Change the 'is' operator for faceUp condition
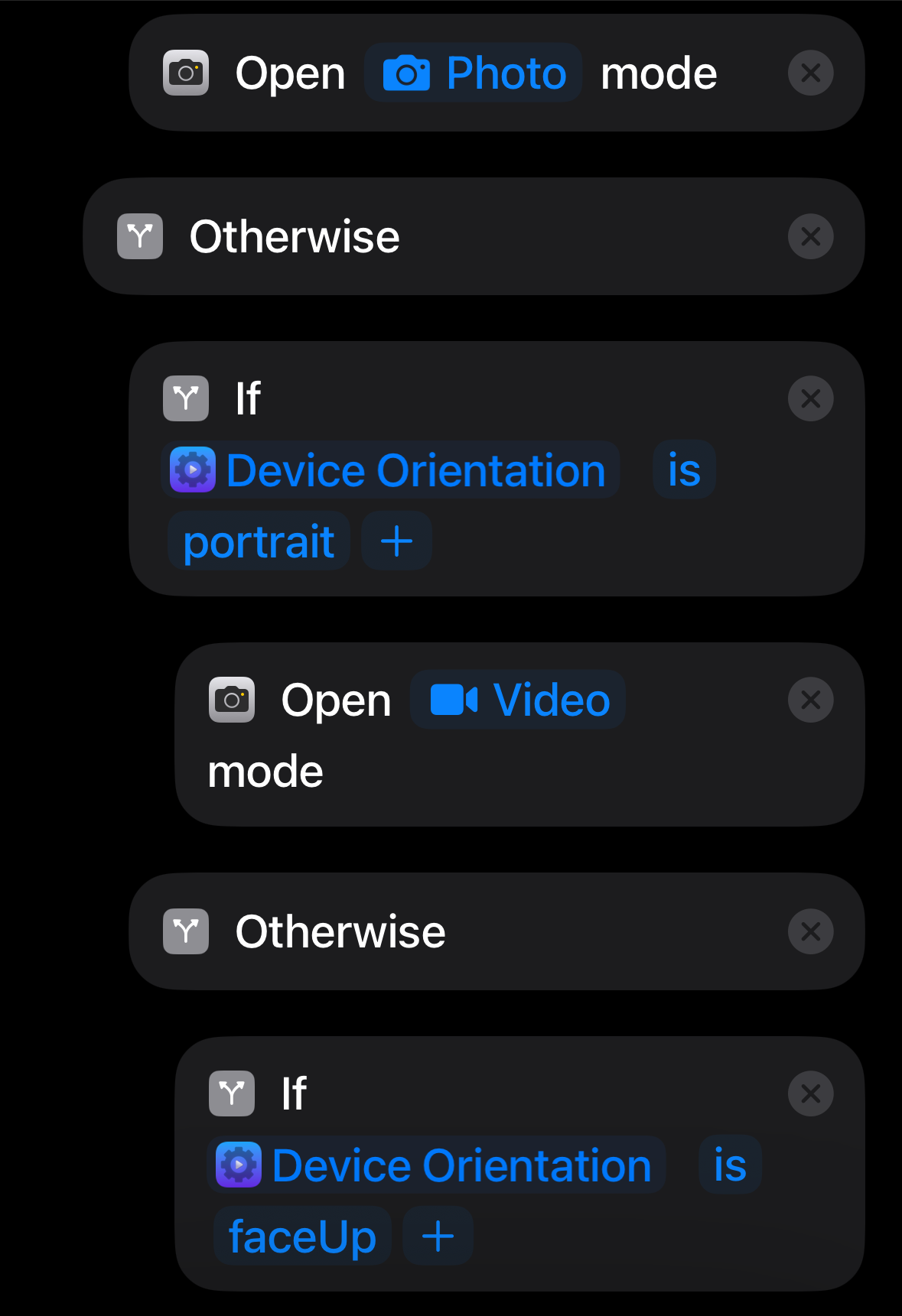The width and height of the screenshot is (902, 1316). point(730,1165)
